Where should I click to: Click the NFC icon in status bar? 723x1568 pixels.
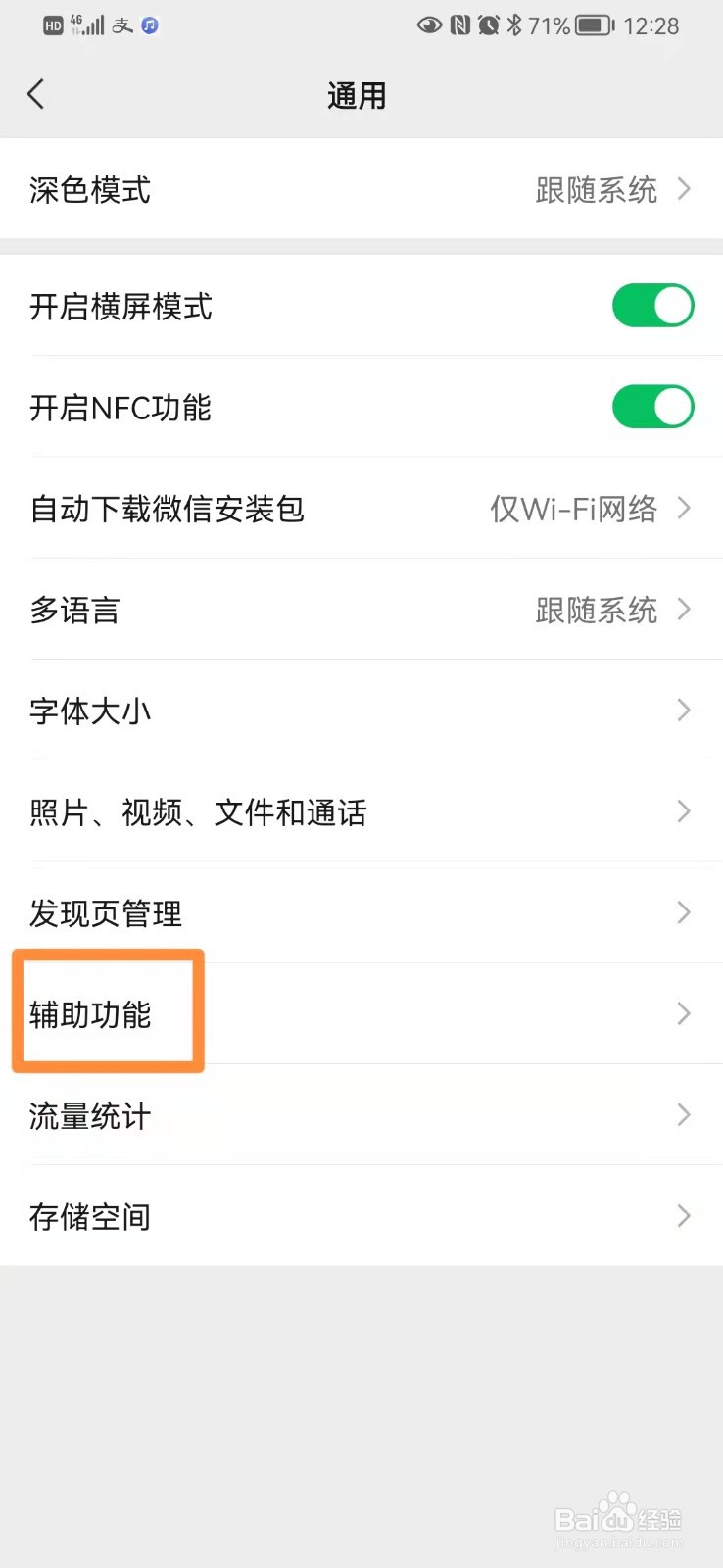pyautogui.click(x=458, y=25)
